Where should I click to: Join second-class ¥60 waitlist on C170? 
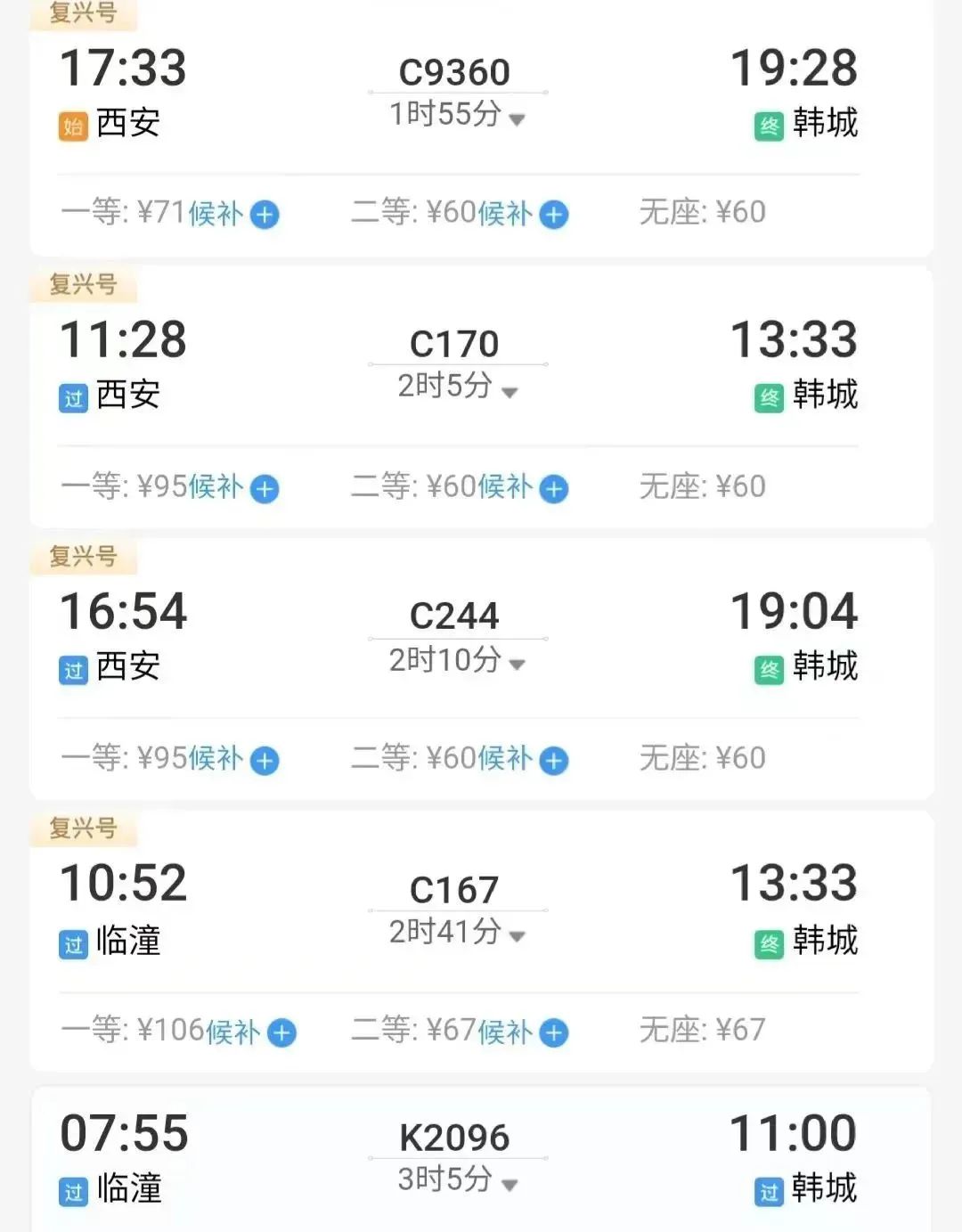coord(554,488)
